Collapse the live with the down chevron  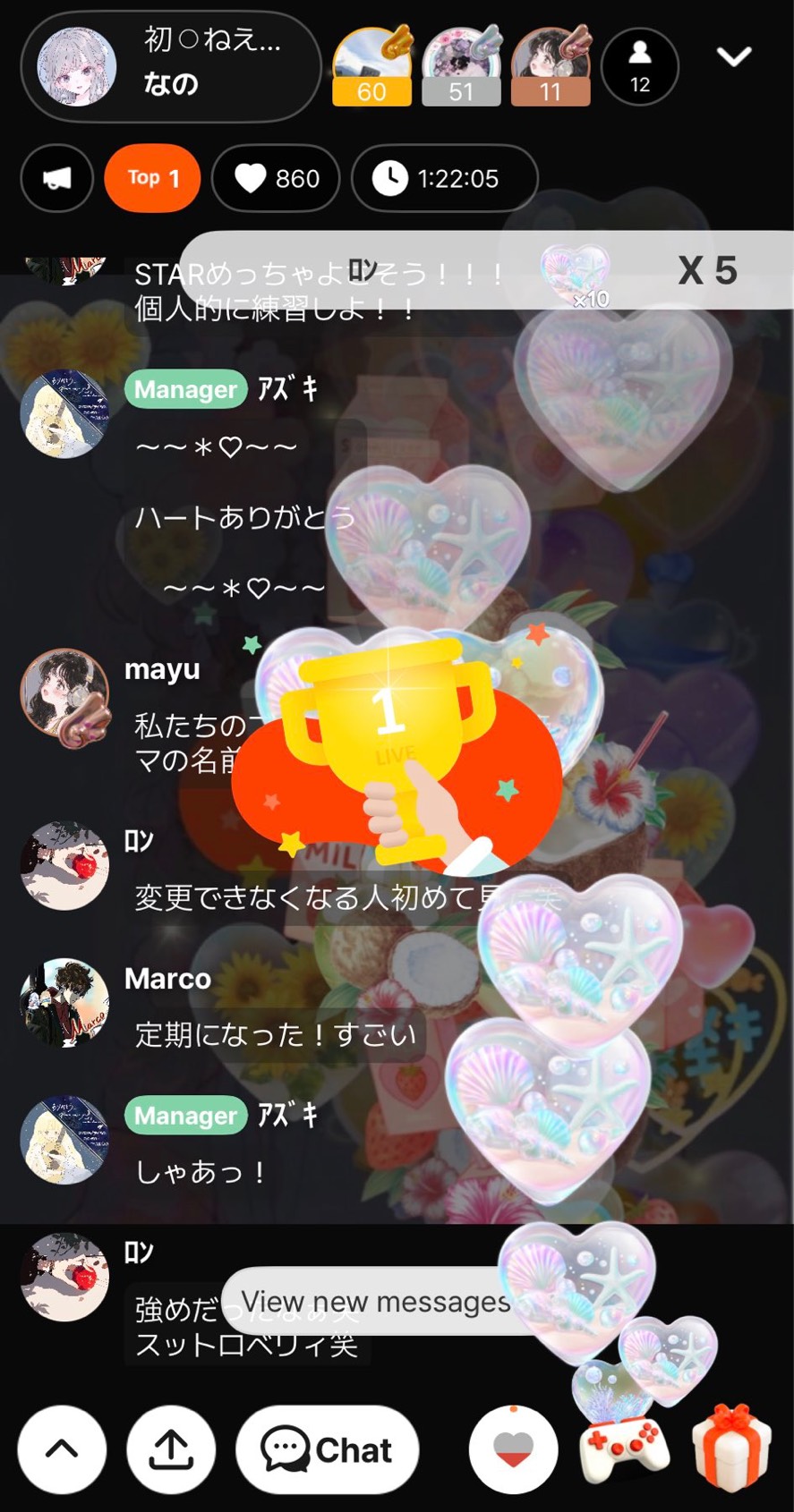(x=733, y=57)
